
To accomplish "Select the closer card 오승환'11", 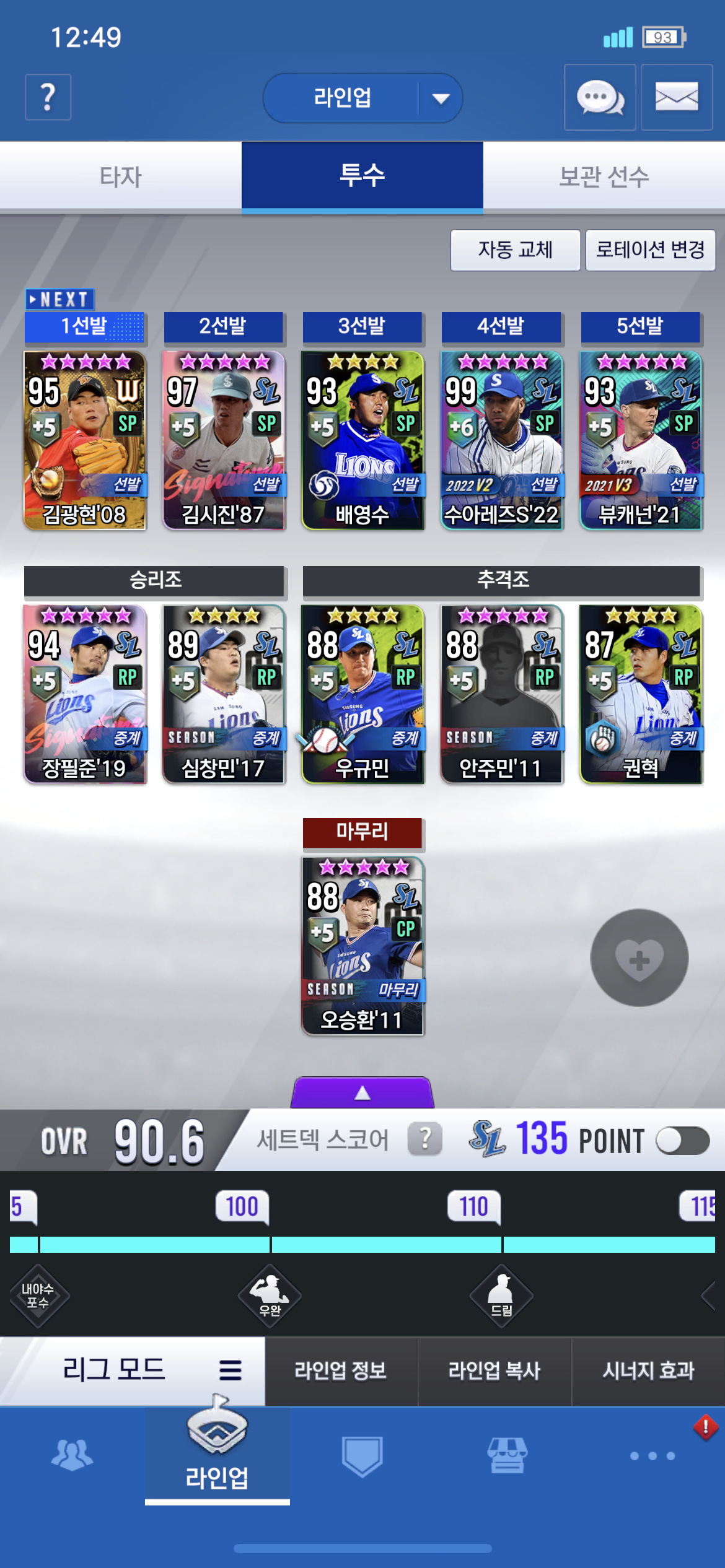I will [x=362, y=946].
